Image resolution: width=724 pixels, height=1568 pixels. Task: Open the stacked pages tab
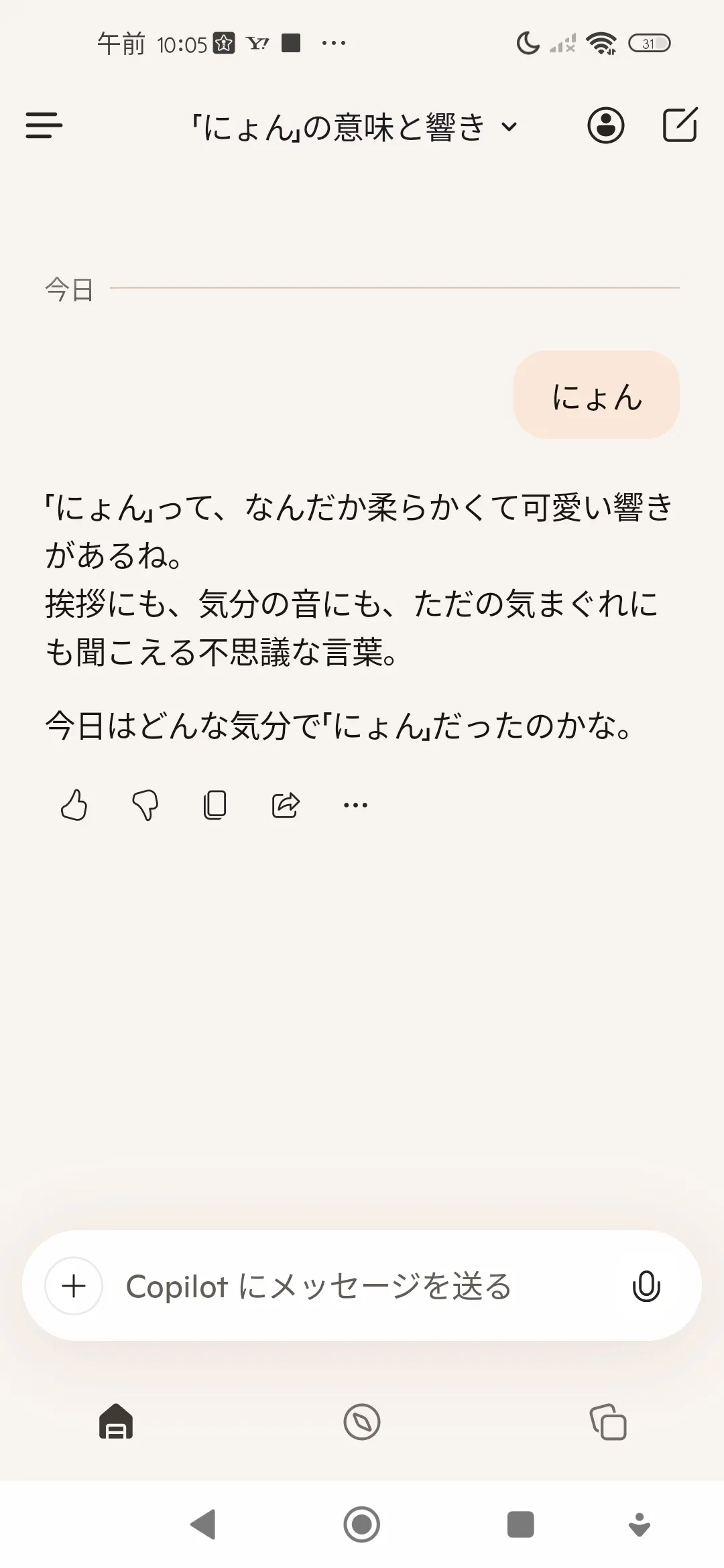coord(608,1421)
